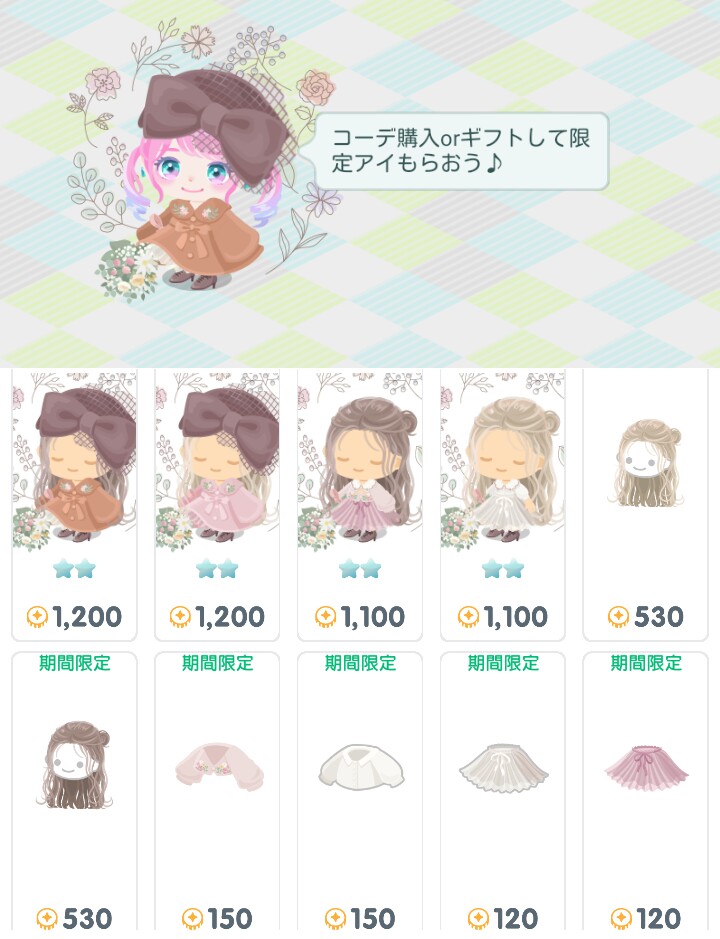Select the pink dress outfit set for 1,100

(x=360, y=500)
